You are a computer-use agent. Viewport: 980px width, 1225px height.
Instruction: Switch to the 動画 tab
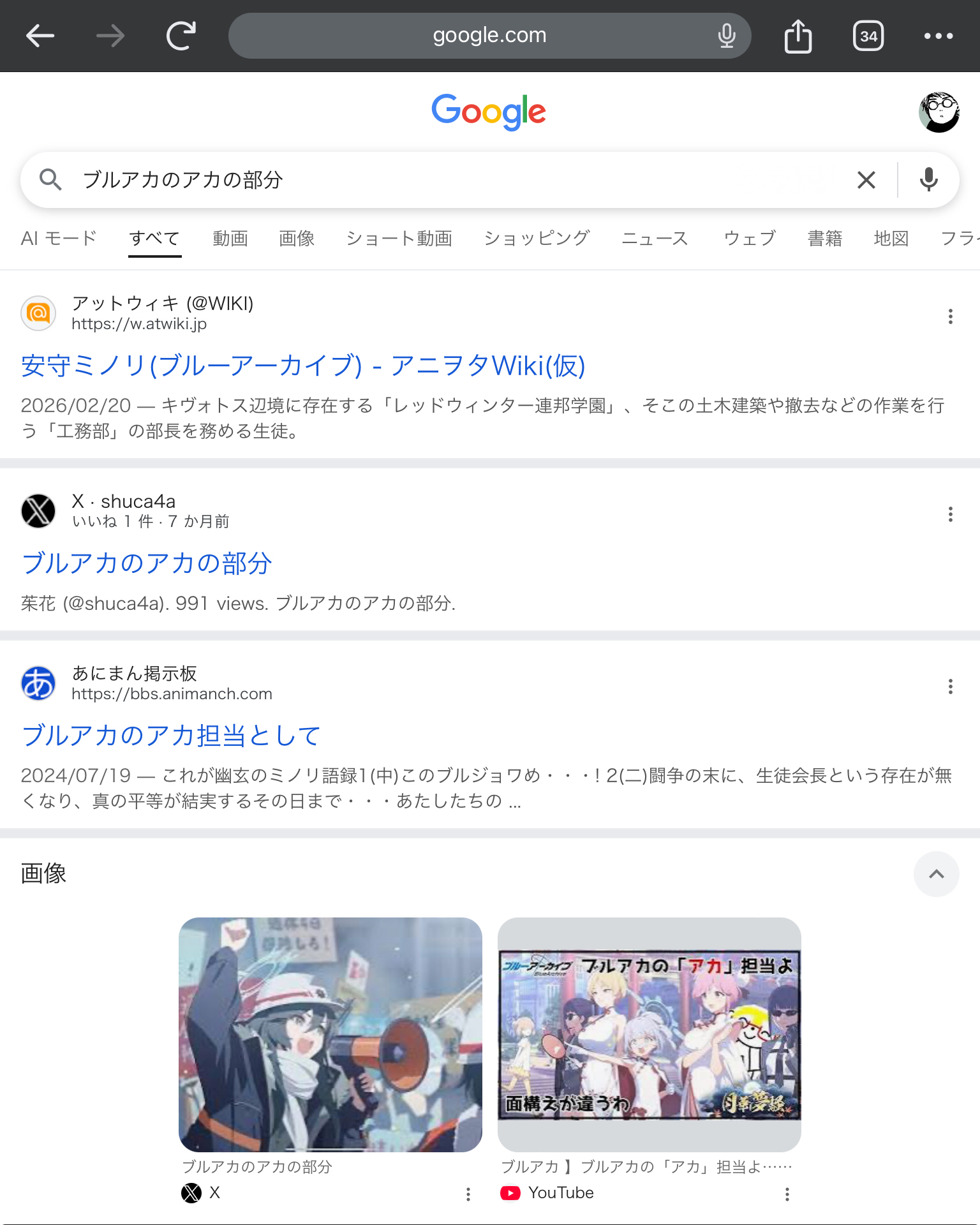(x=230, y=239)
